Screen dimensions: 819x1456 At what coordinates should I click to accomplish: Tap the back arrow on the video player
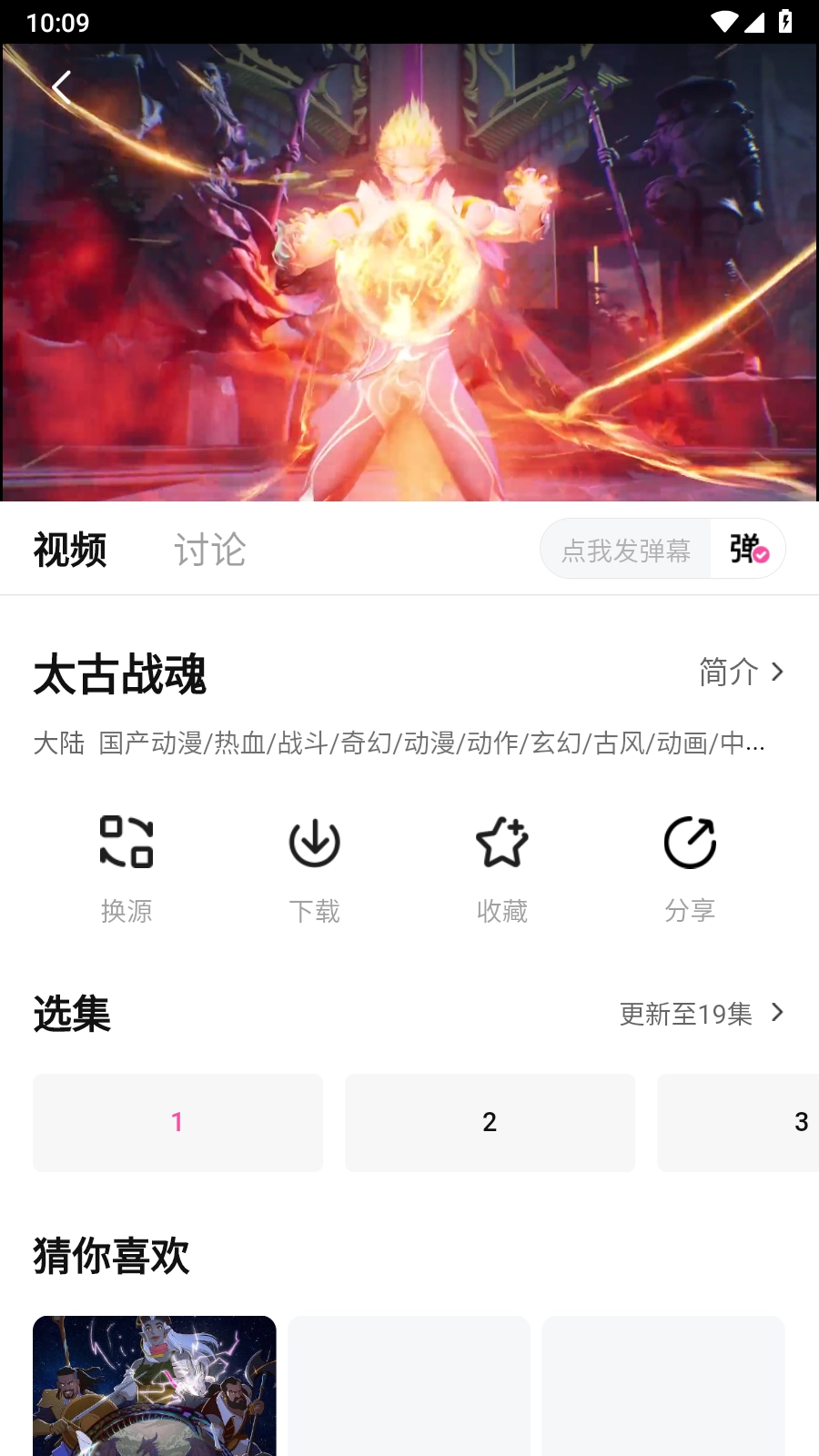click(60, 88)
